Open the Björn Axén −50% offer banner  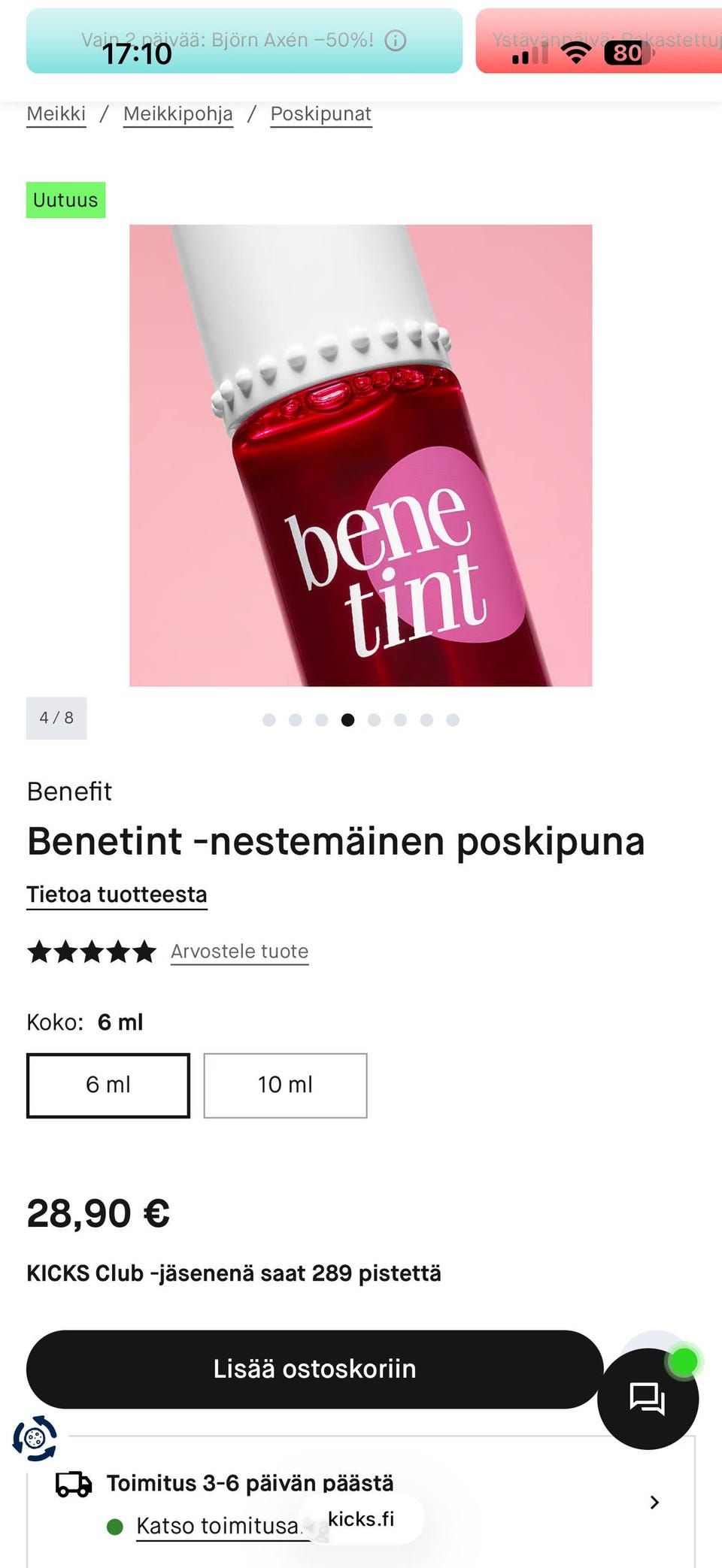[x=226, y=41]
